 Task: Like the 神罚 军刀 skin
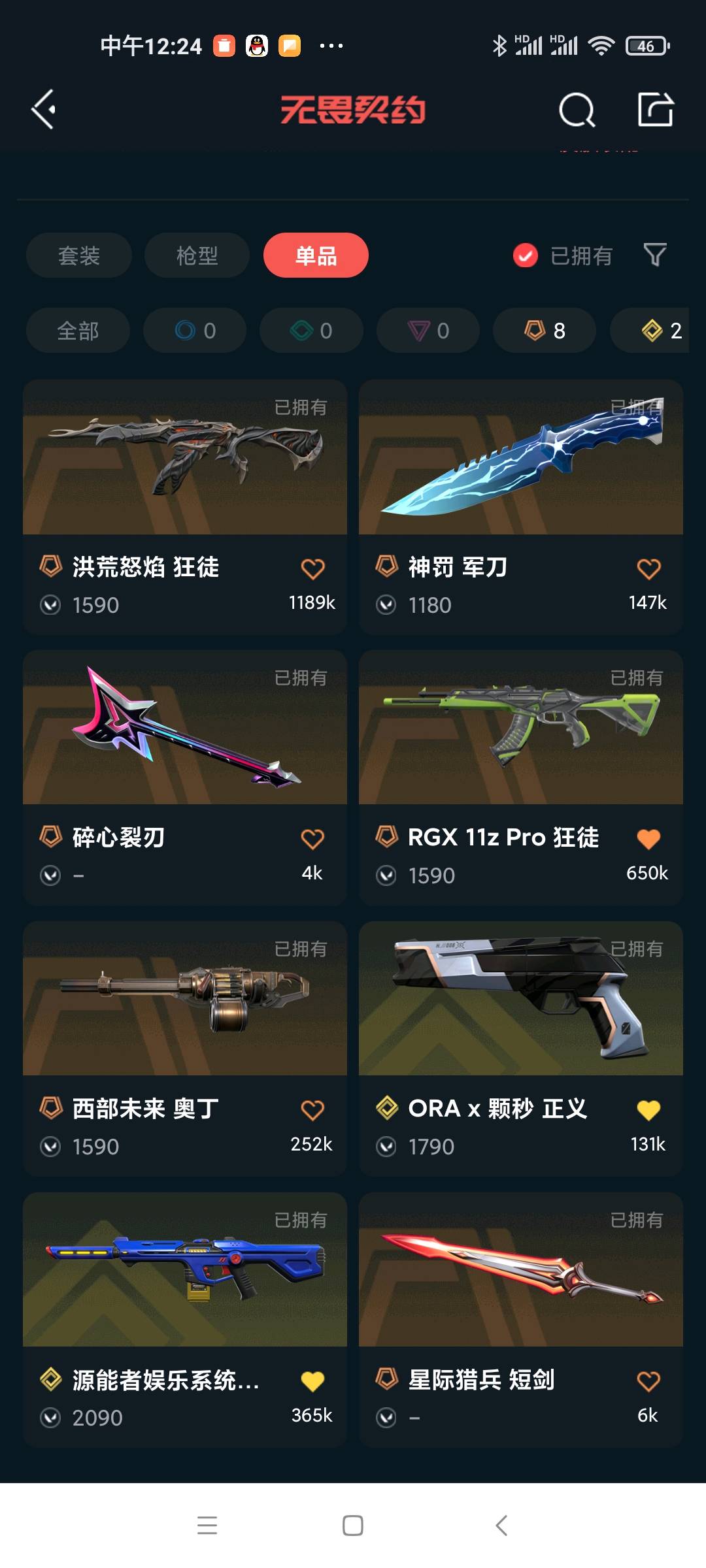coord(648,568)
